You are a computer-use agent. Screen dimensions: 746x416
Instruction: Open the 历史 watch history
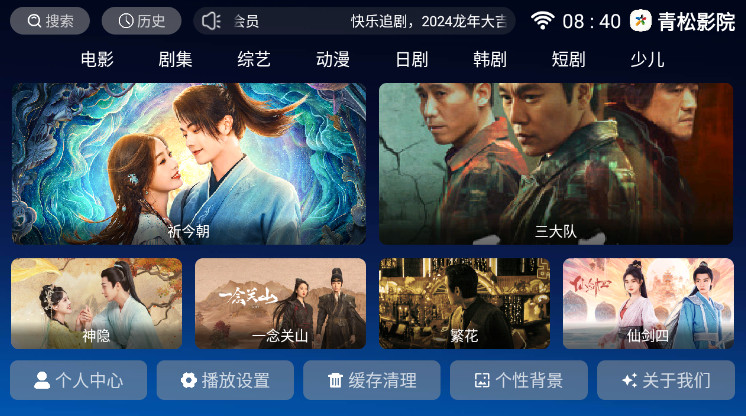[x=141, y=21]
